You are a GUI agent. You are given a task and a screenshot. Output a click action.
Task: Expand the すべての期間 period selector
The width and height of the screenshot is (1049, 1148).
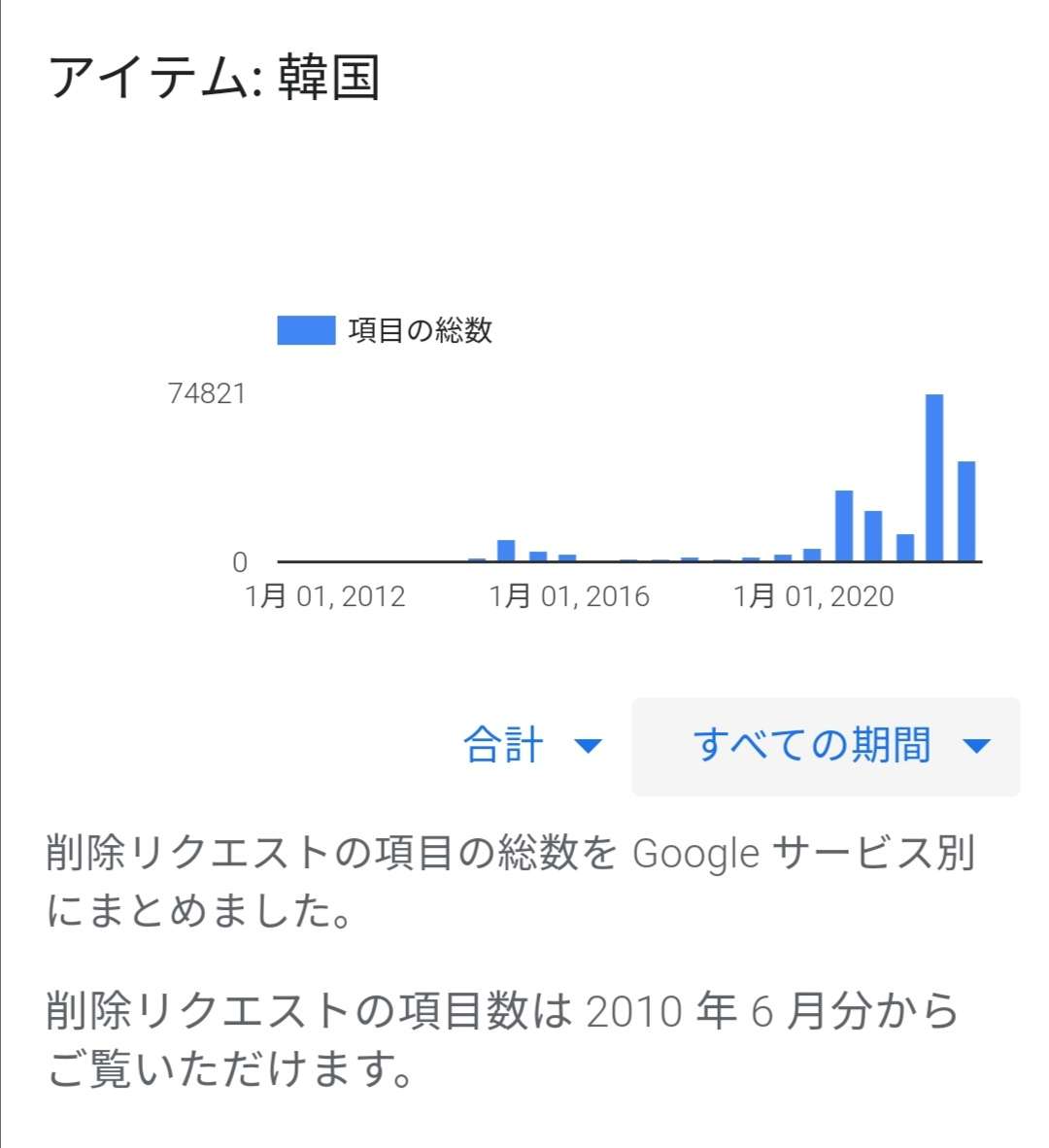coord(826,746)
